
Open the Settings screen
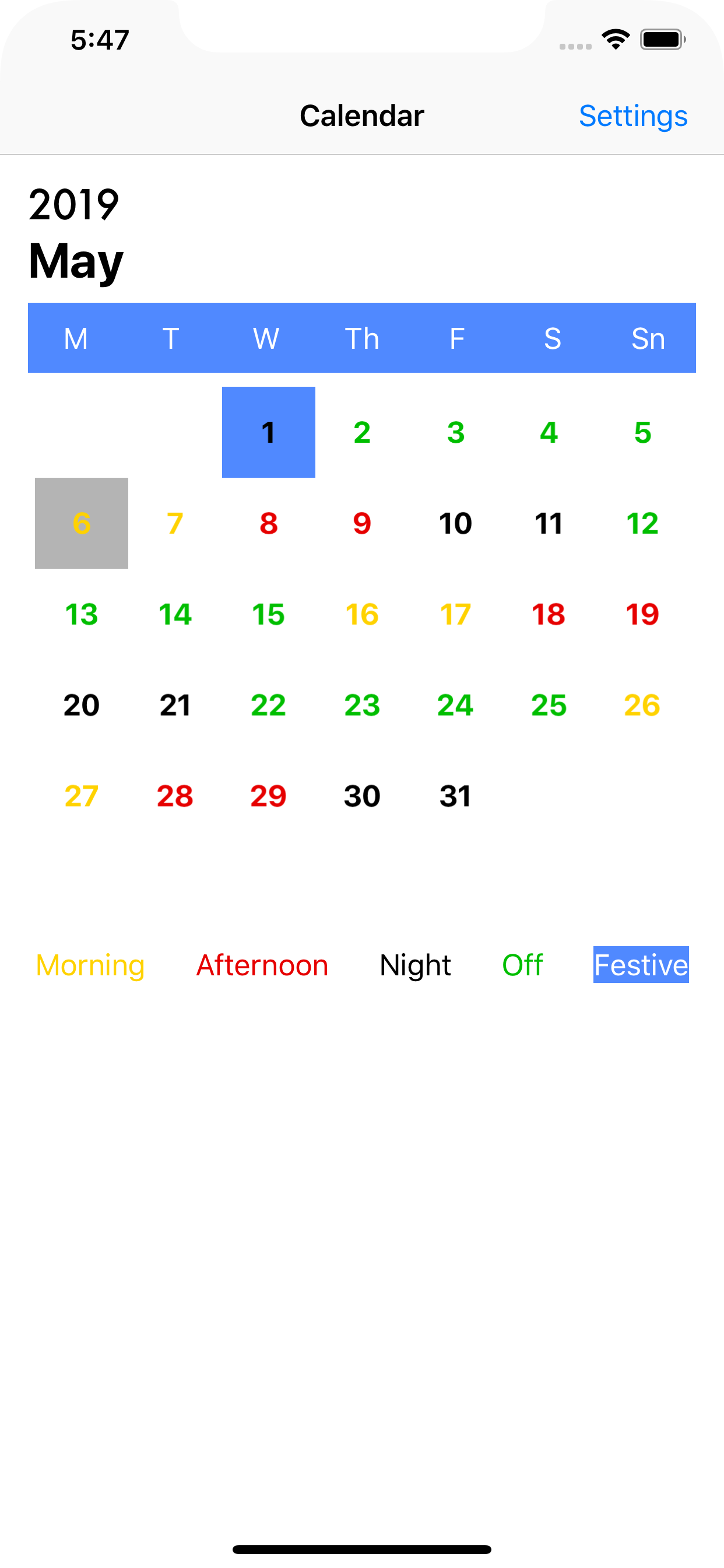click(x=632, y=115)
